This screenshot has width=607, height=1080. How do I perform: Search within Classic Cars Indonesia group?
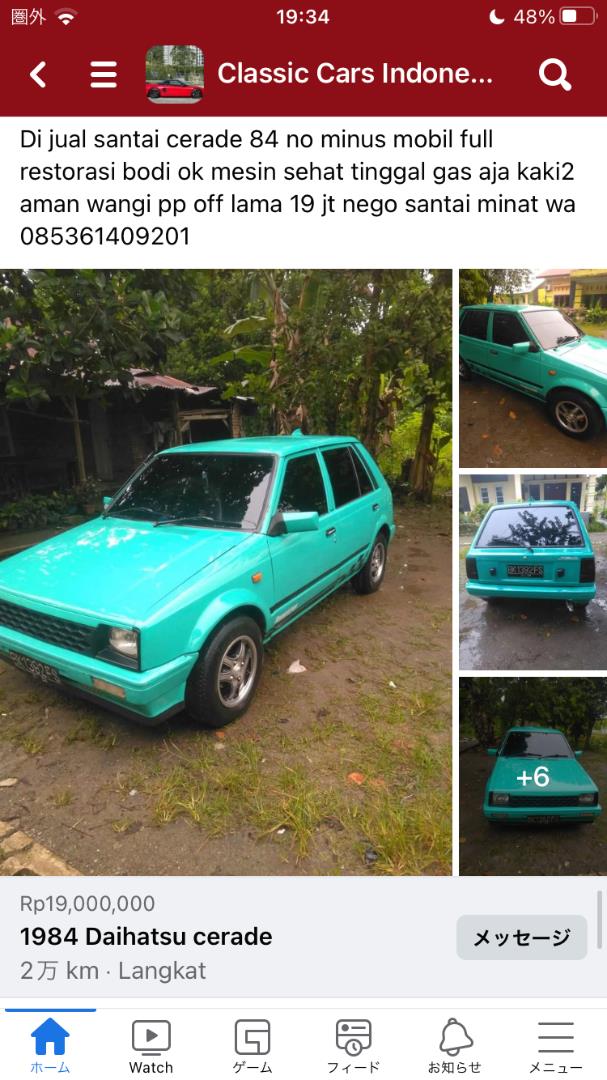pyautogui.click(x=554, y=74)
